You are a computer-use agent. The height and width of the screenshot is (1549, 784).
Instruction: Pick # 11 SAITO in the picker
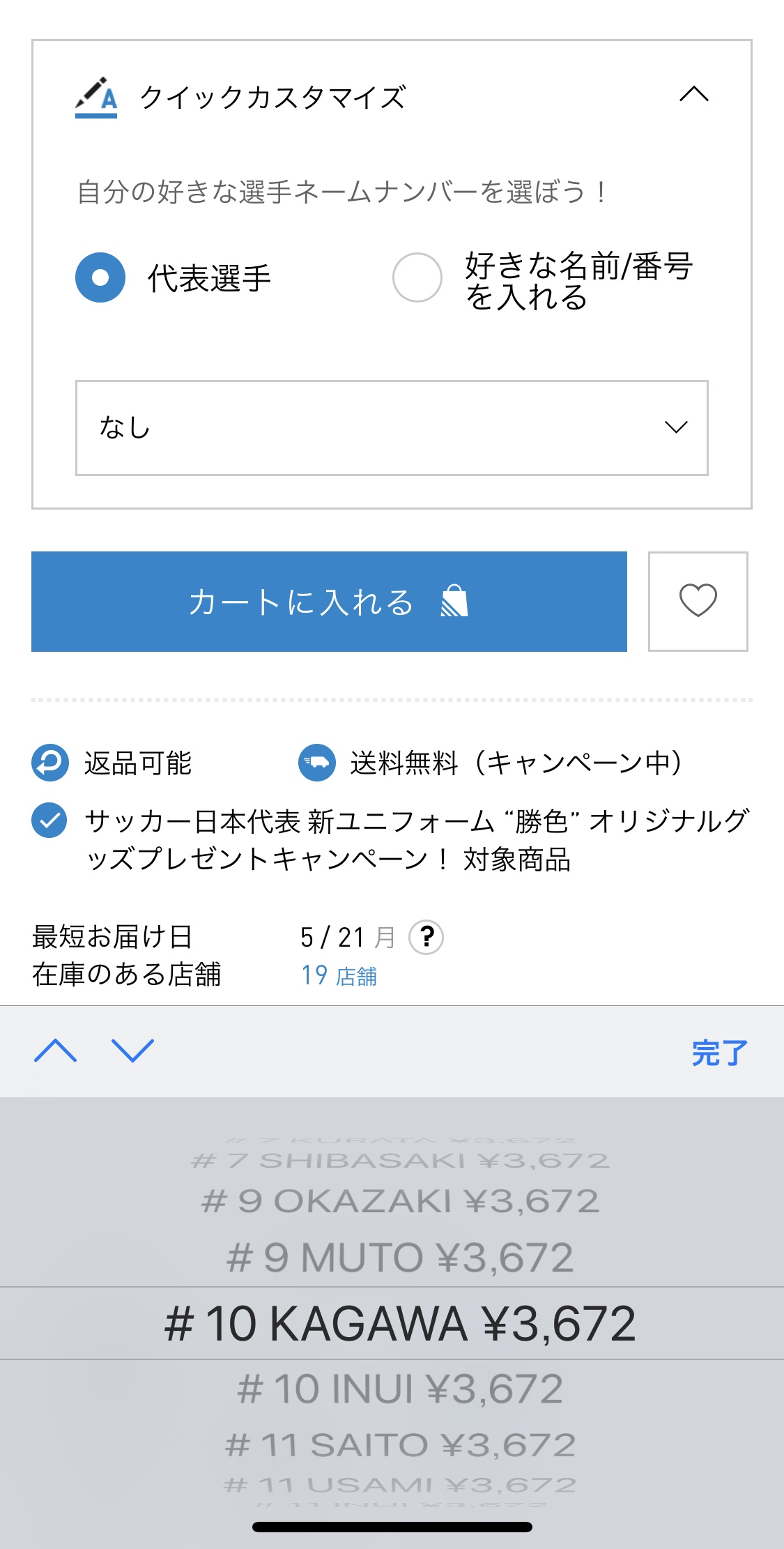point(400,1445)
